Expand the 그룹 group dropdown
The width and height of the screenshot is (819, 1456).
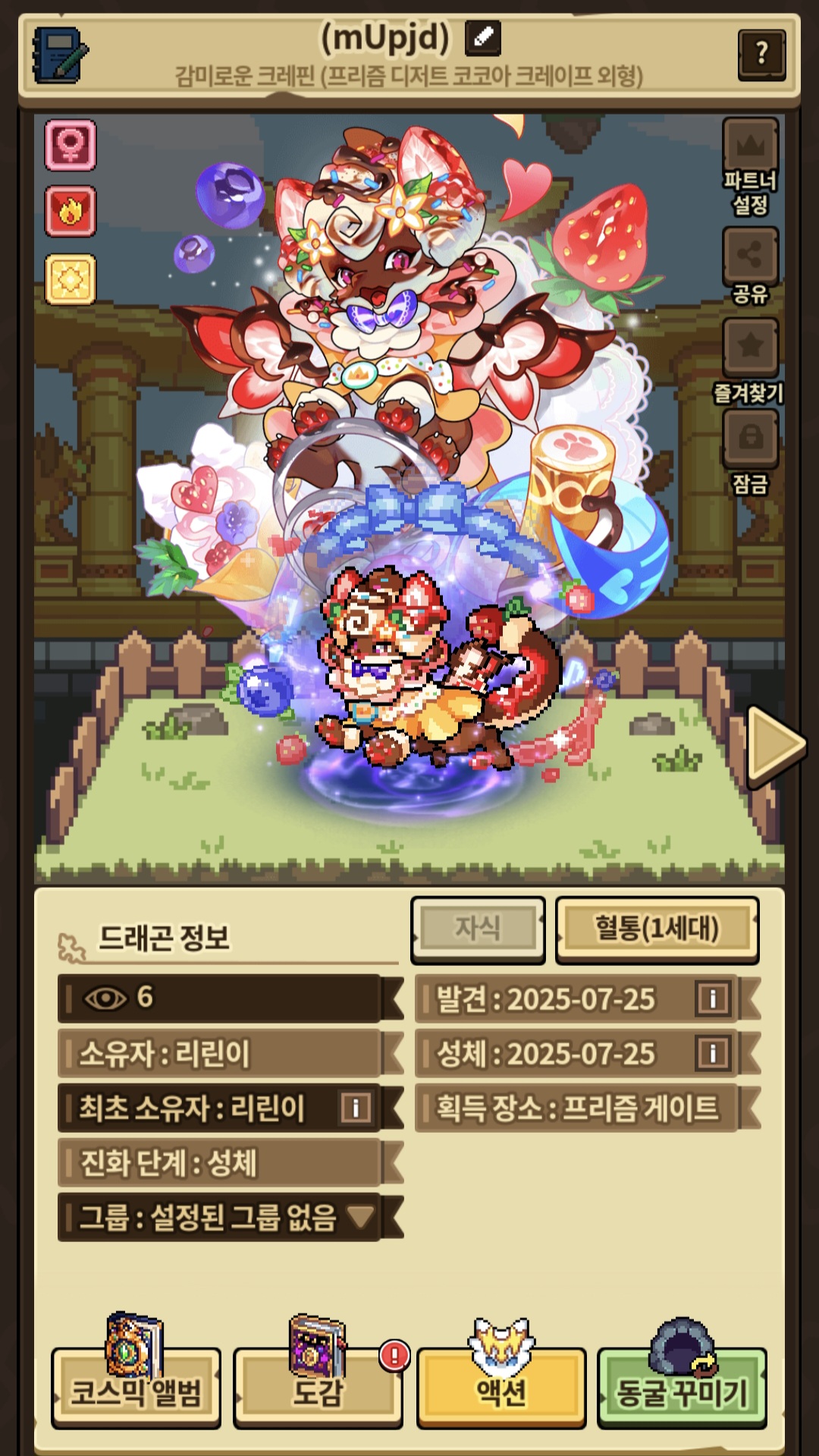pos(359,1217)
